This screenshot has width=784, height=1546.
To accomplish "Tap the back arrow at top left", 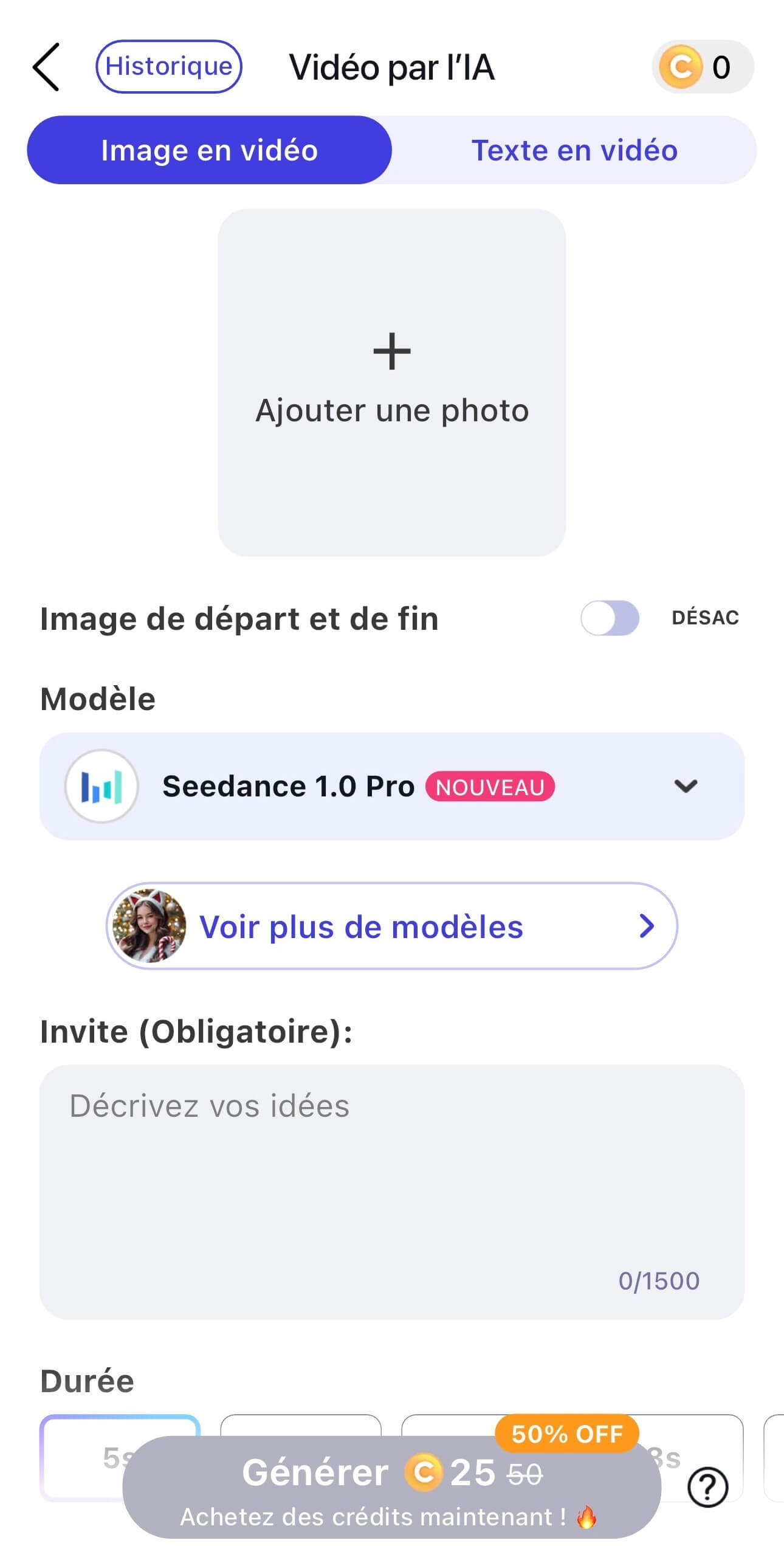I will [47, 67].
